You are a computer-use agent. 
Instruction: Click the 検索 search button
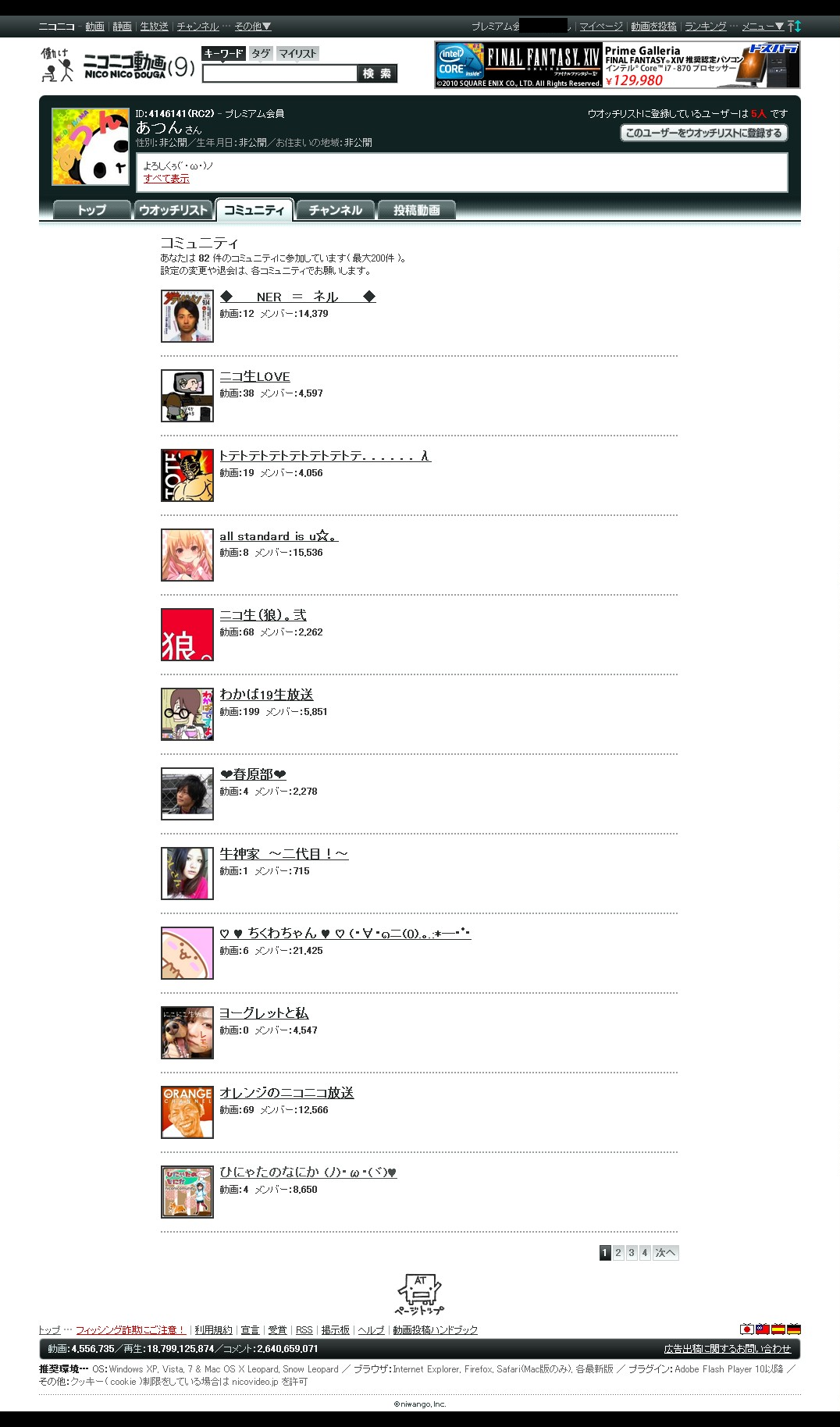click(x=377, y=73)
